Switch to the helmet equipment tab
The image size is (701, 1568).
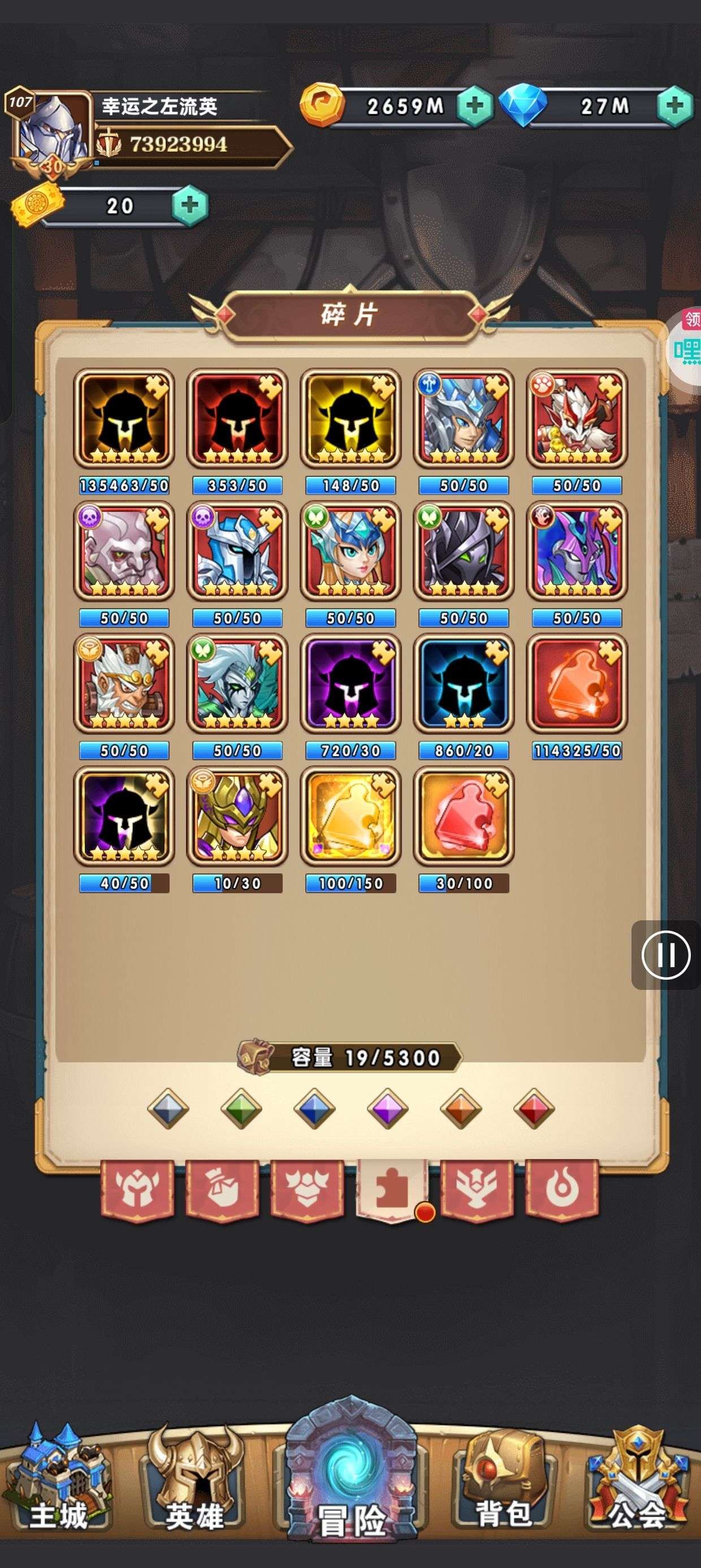tap(137, 1189)
